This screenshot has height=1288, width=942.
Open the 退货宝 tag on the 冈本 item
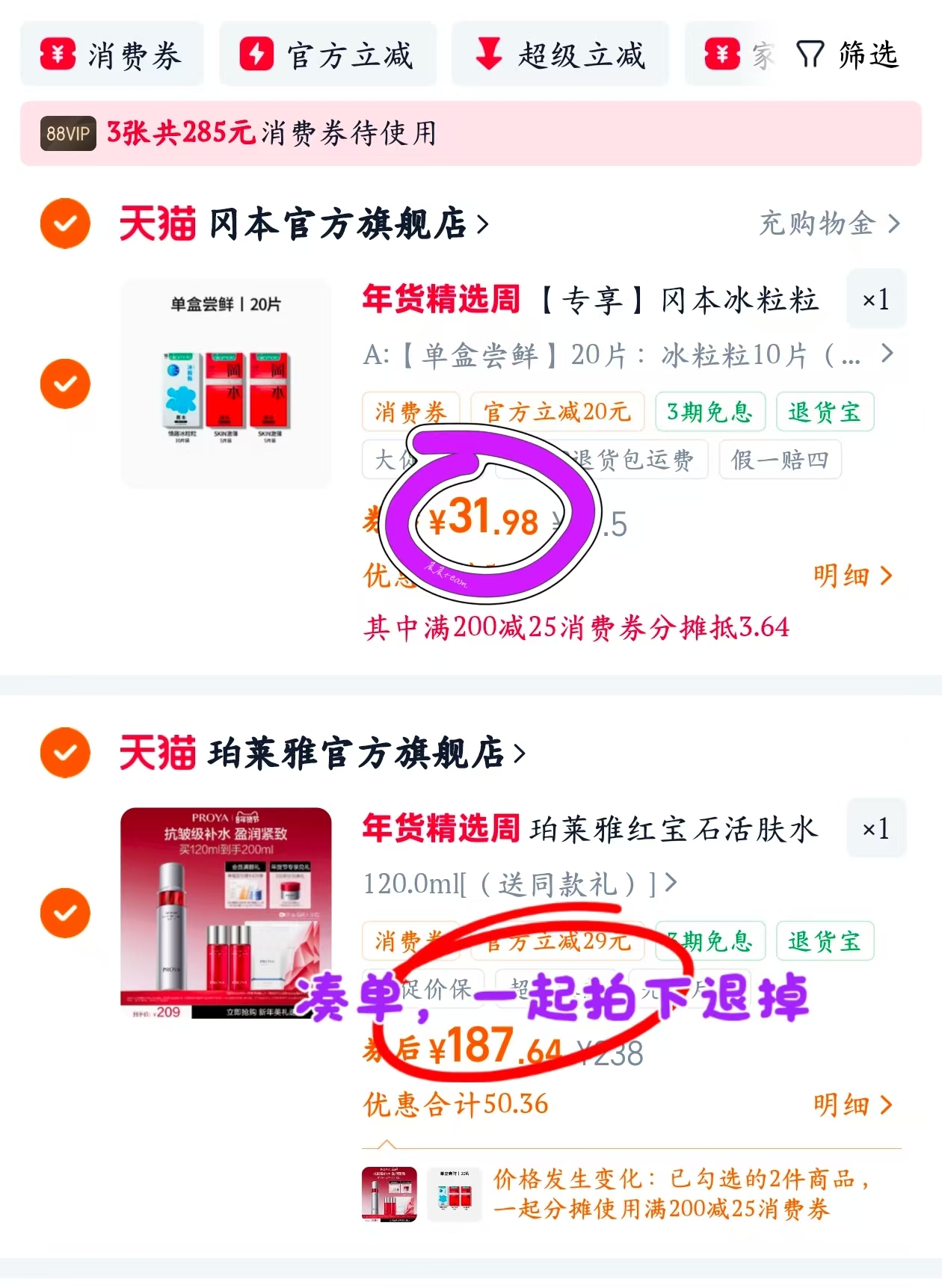(825, 411)
